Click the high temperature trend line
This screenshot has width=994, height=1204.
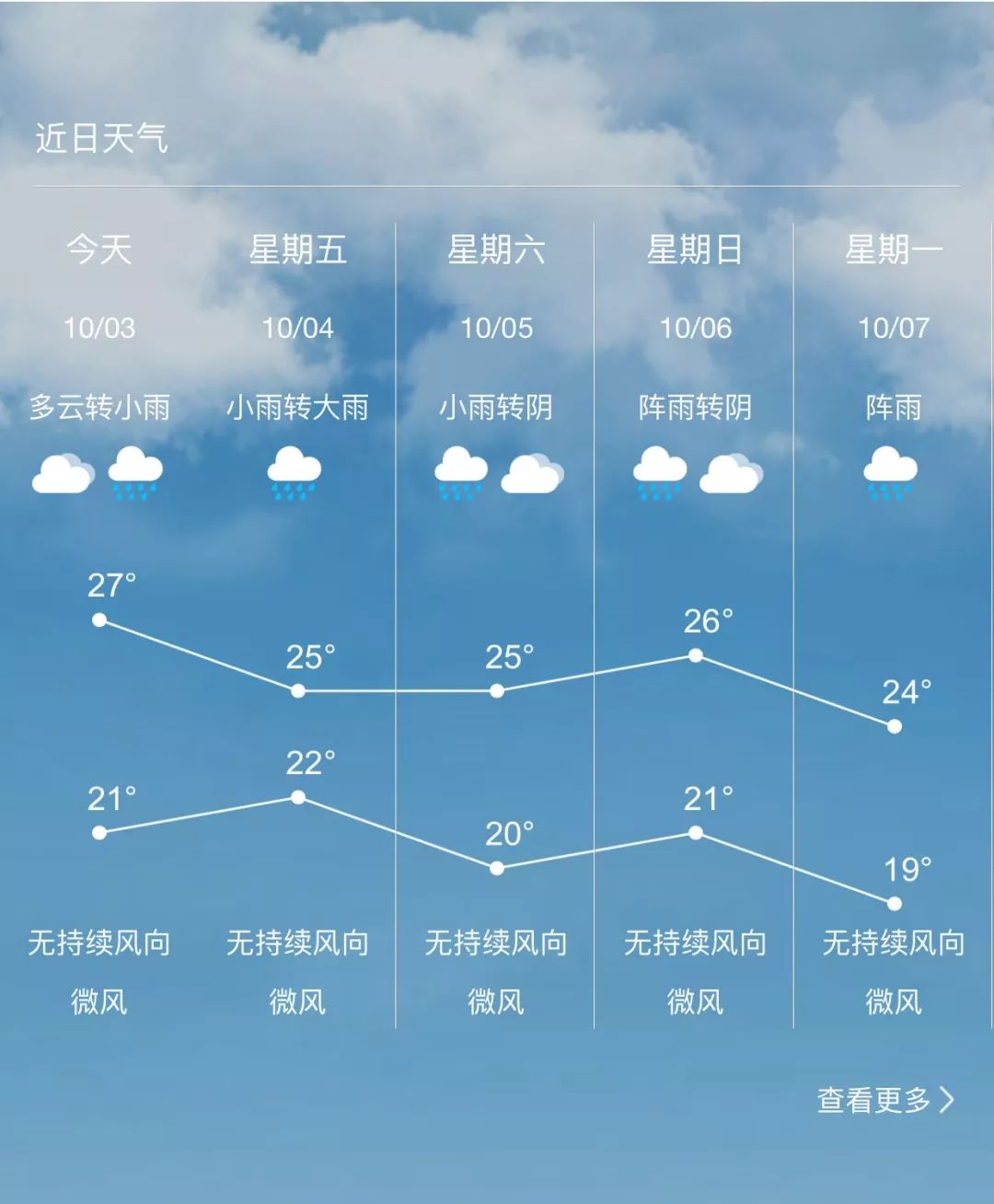tap(396, 689)
